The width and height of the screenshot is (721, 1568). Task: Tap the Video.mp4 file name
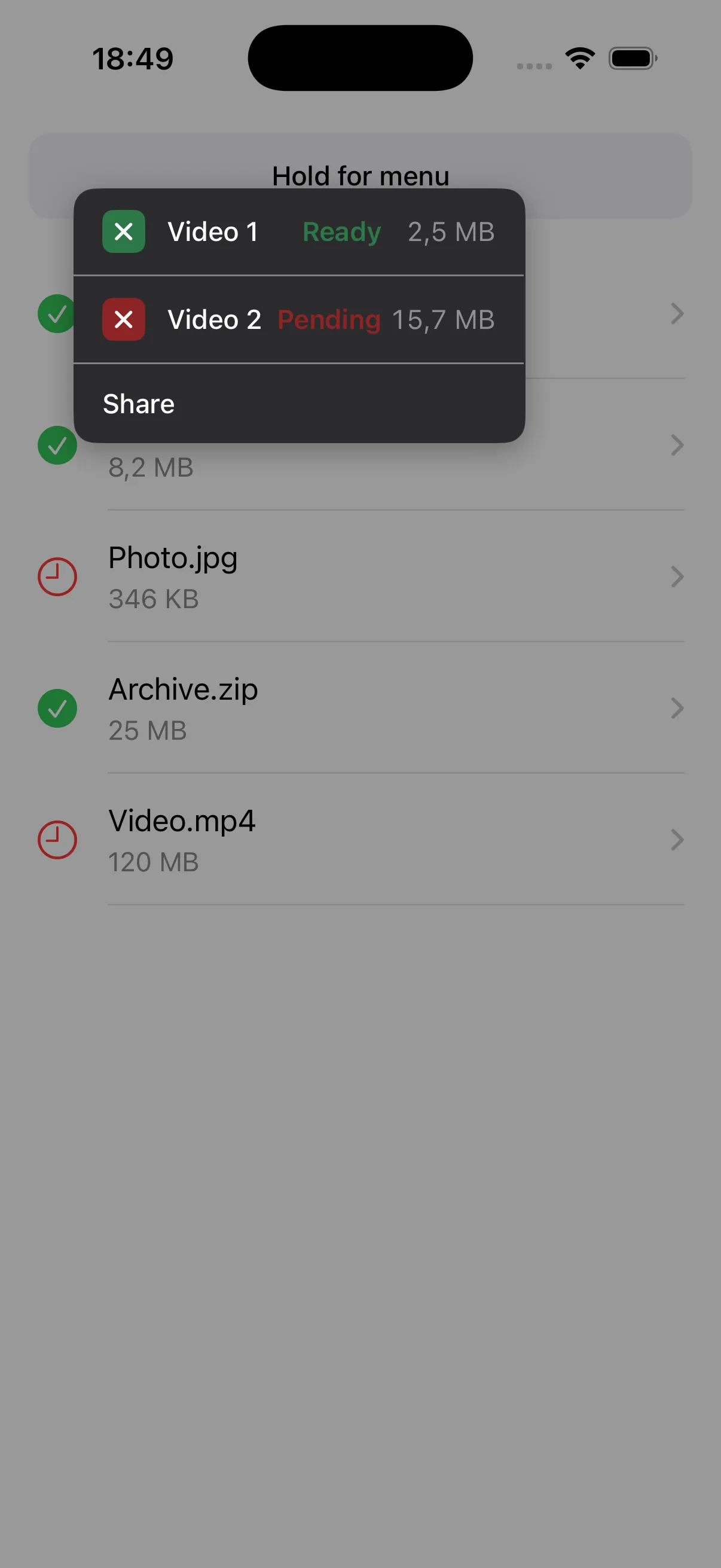[x=182, y=820]
